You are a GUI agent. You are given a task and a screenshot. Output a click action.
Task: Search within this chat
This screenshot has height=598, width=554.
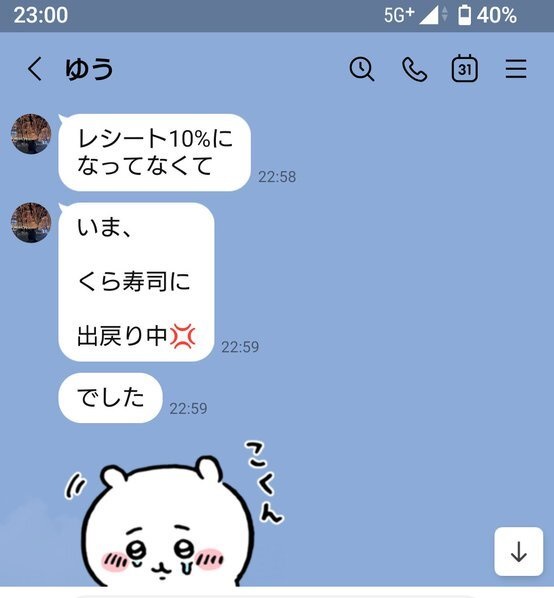coord(361,69)
